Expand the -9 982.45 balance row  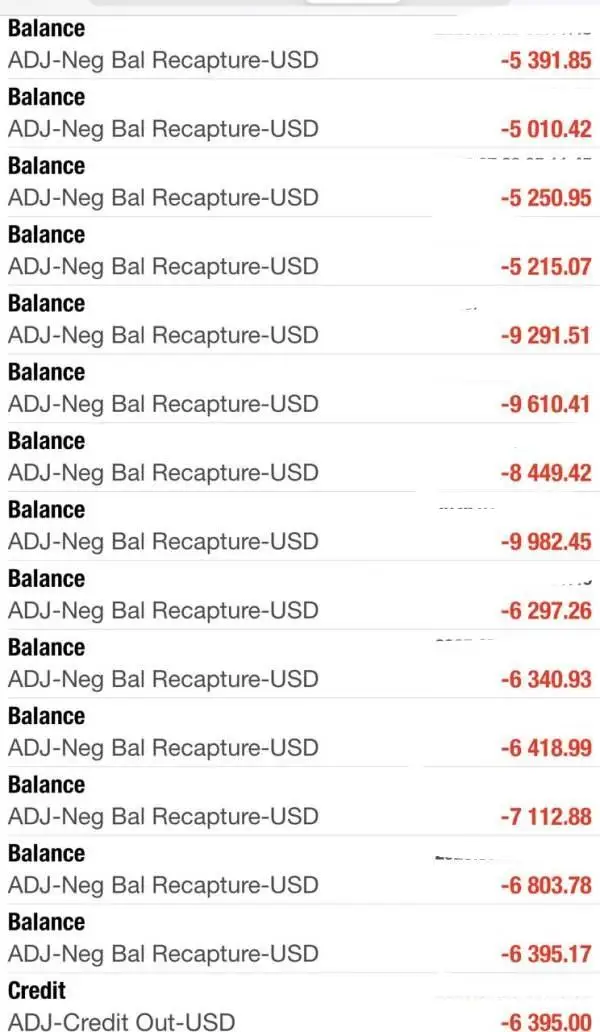coord(300,527)
